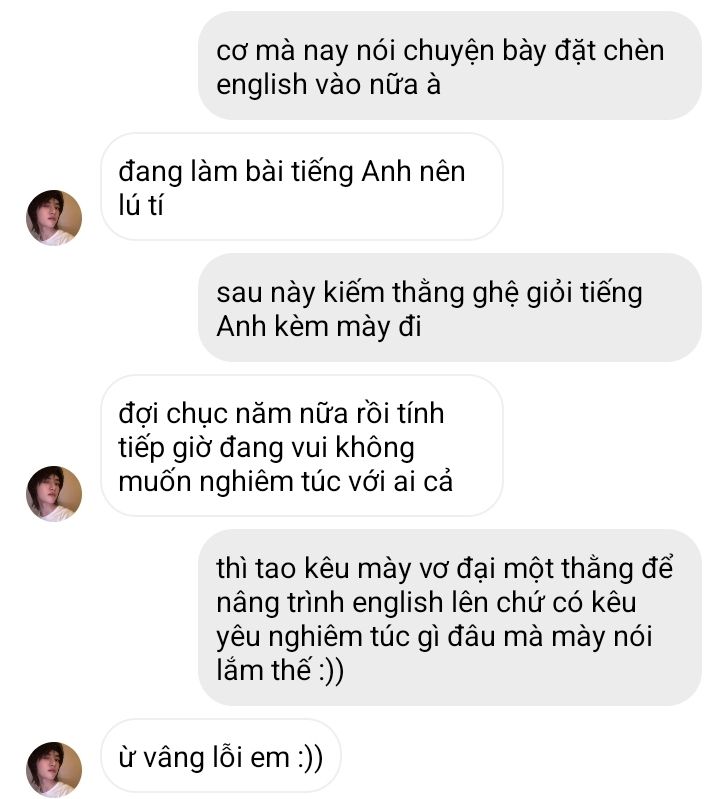
Task: Tap the avatar next to "đợi chục năm nữa" message
Action: coord(54,493)
